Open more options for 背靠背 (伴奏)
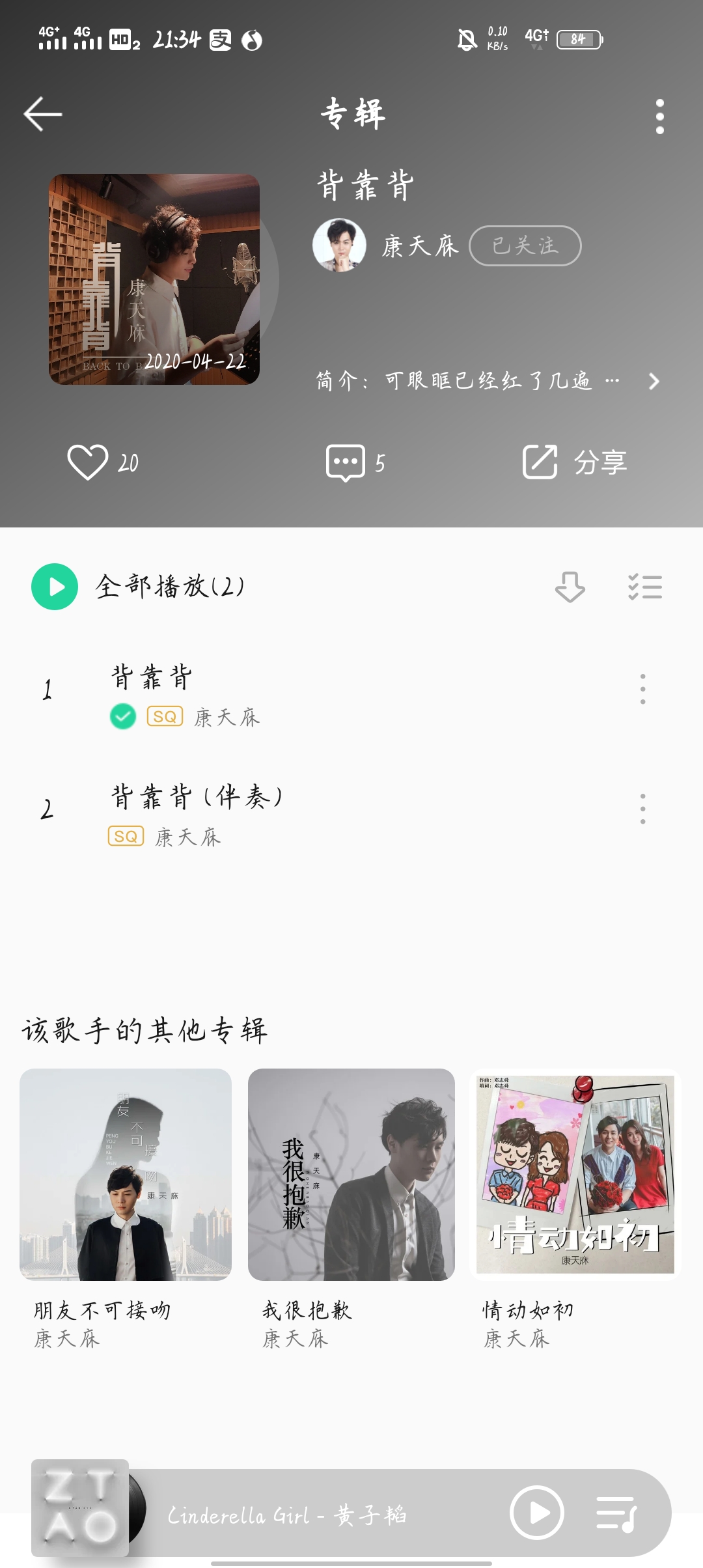This screenshot has height=1568, width=703. (x=642, y=809)
